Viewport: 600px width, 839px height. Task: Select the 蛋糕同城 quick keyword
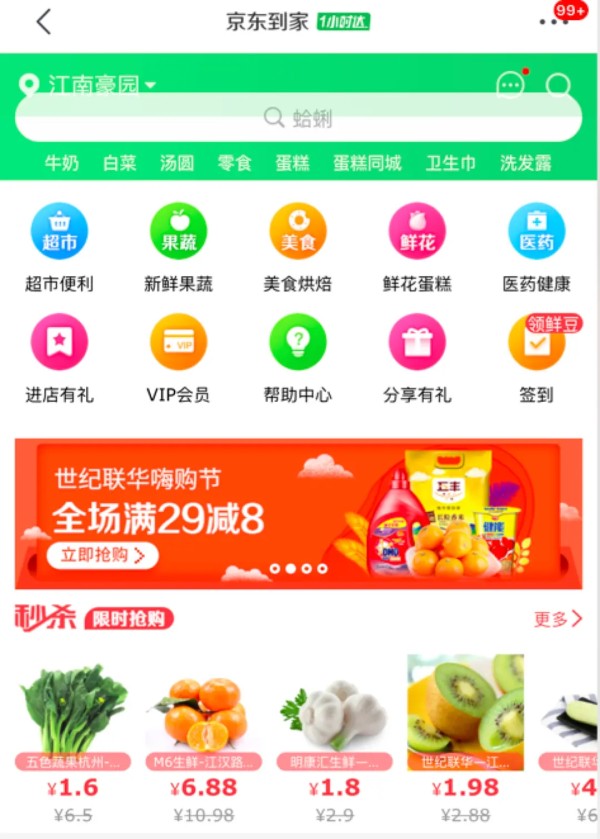pos(367,163)
